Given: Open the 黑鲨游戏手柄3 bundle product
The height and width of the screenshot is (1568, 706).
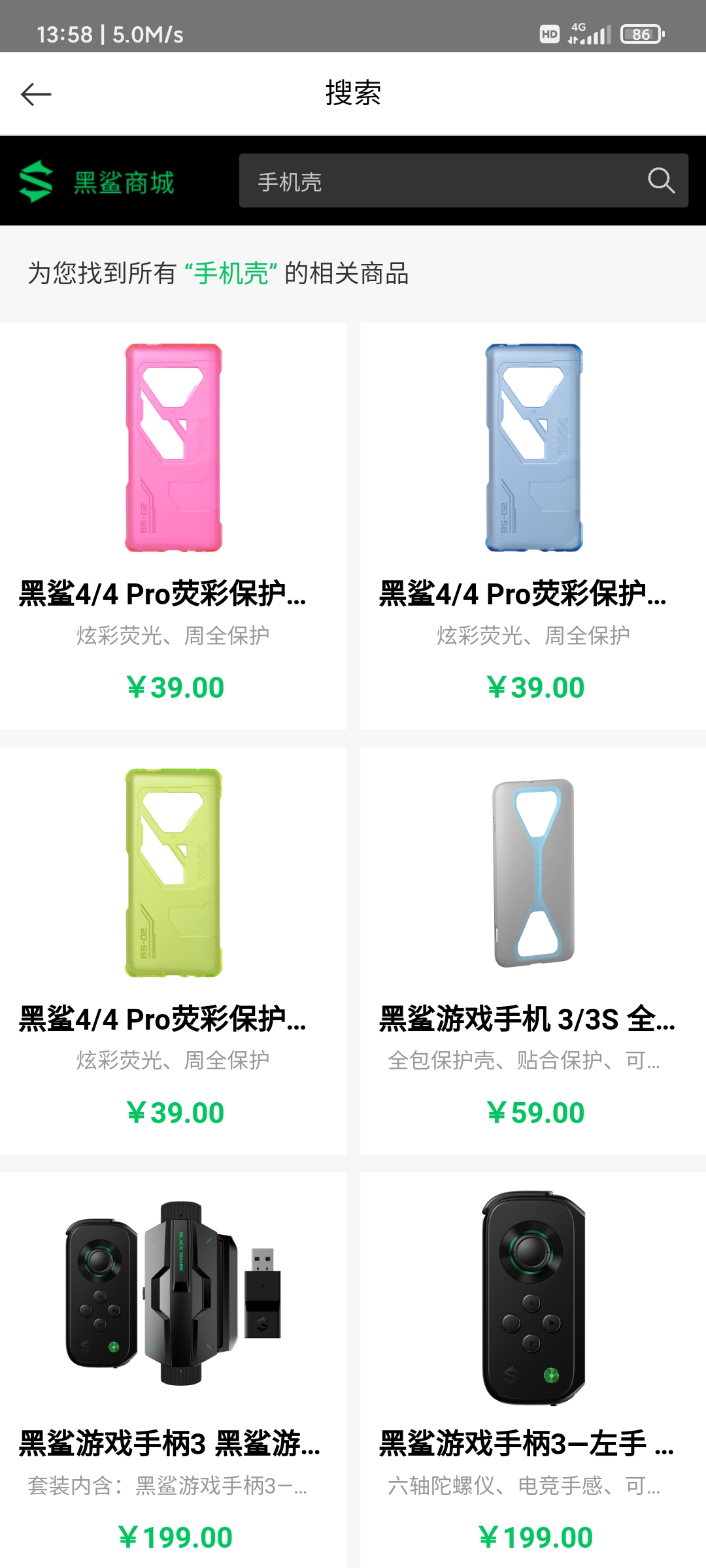Looking at the screenshot, I should coord(173,1370).
